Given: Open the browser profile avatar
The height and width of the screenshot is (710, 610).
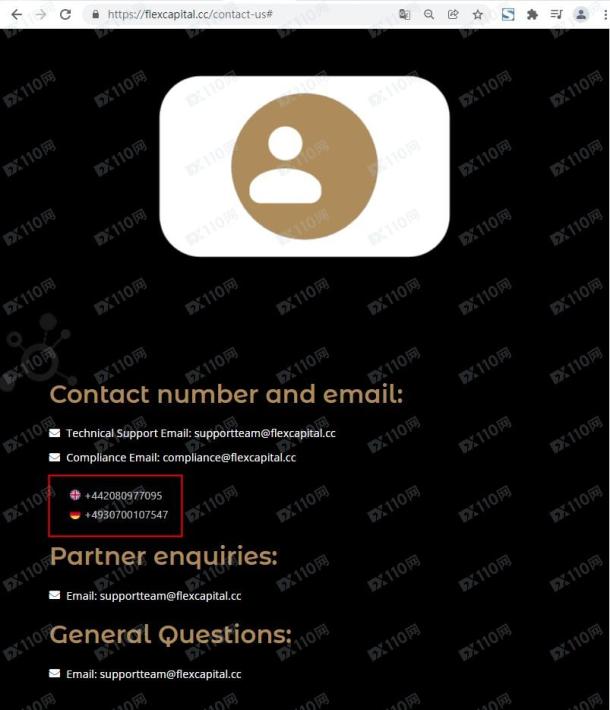Looking at the screenshot, I should tap(581, 15).
